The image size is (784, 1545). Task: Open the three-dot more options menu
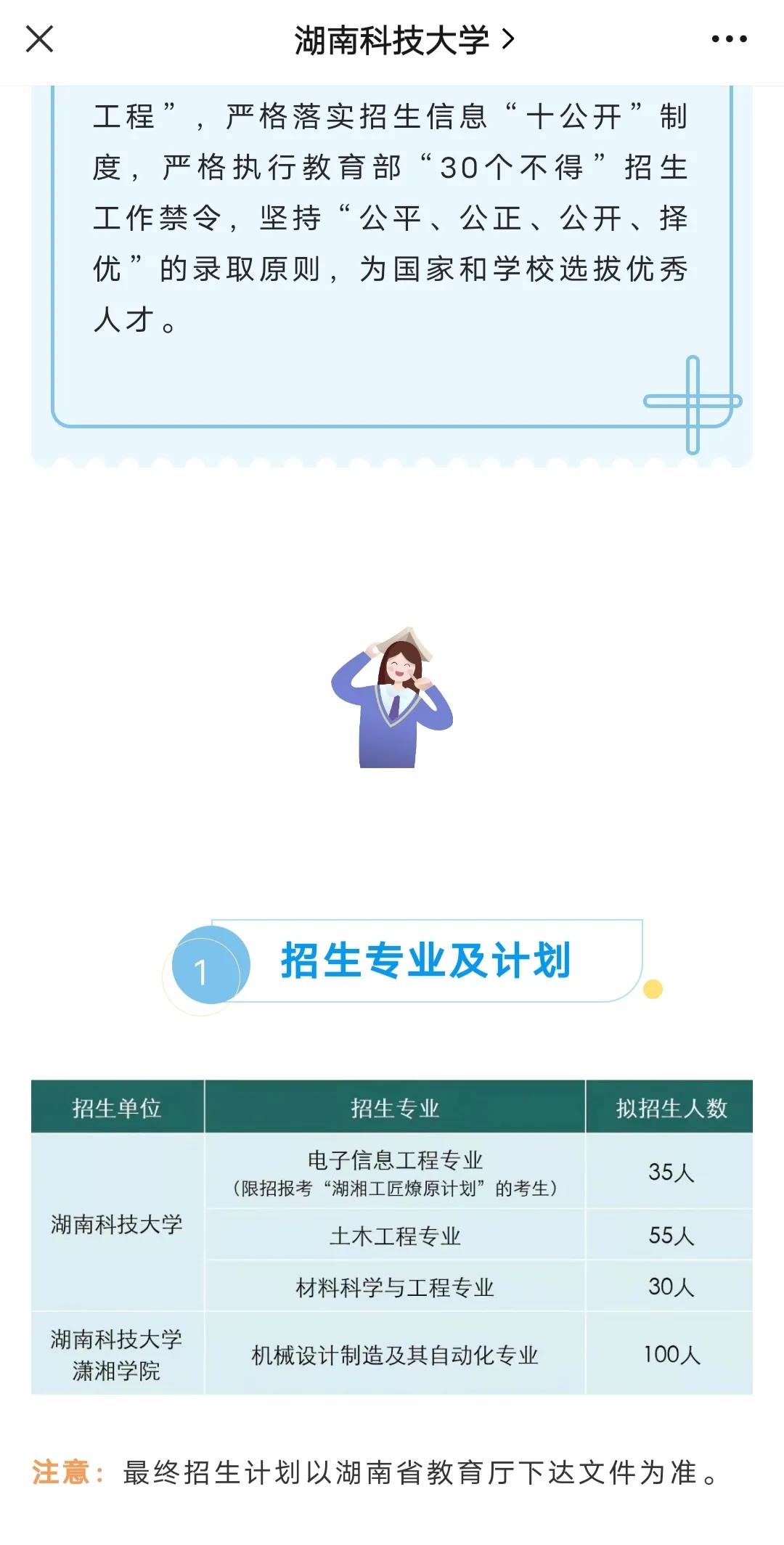tap(729, 39)
